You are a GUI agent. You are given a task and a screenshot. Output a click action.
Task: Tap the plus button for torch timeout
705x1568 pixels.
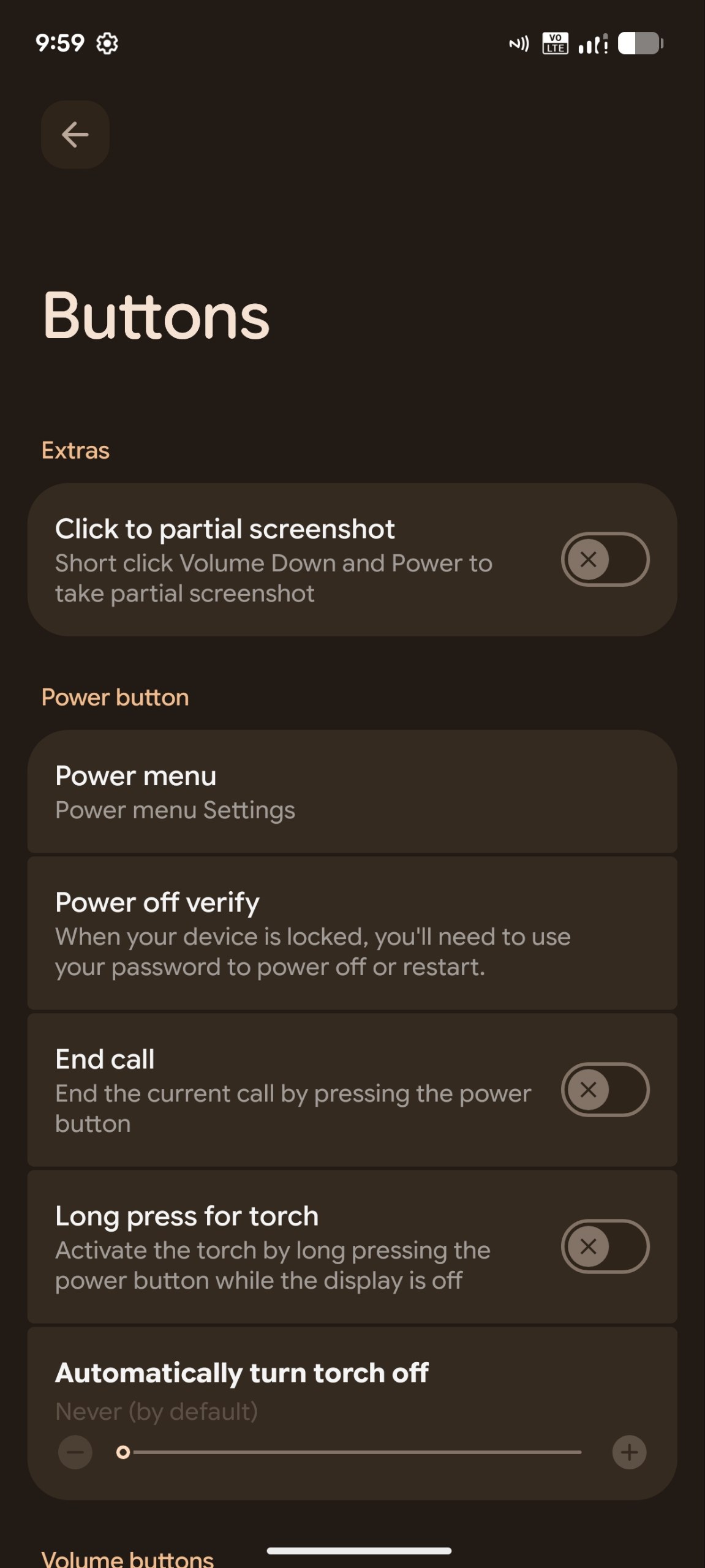(629, 1452)
